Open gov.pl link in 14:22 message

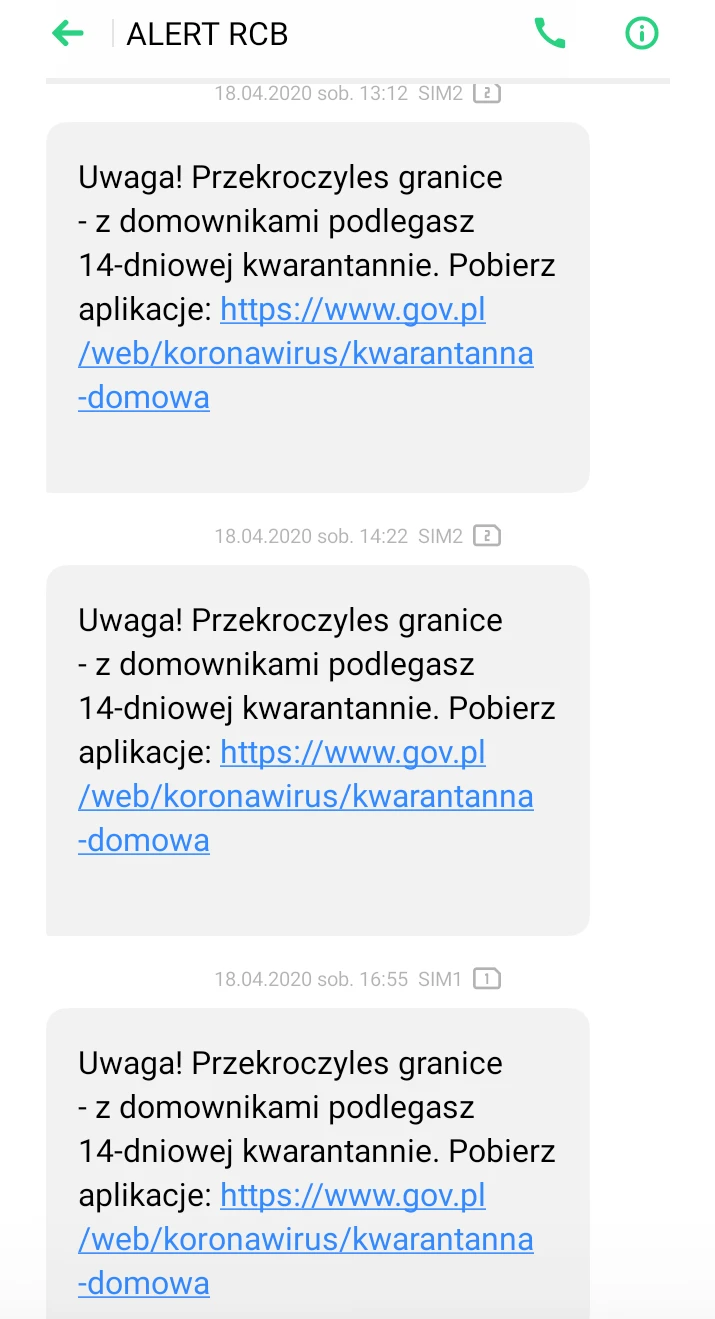(x=305, y=797)
